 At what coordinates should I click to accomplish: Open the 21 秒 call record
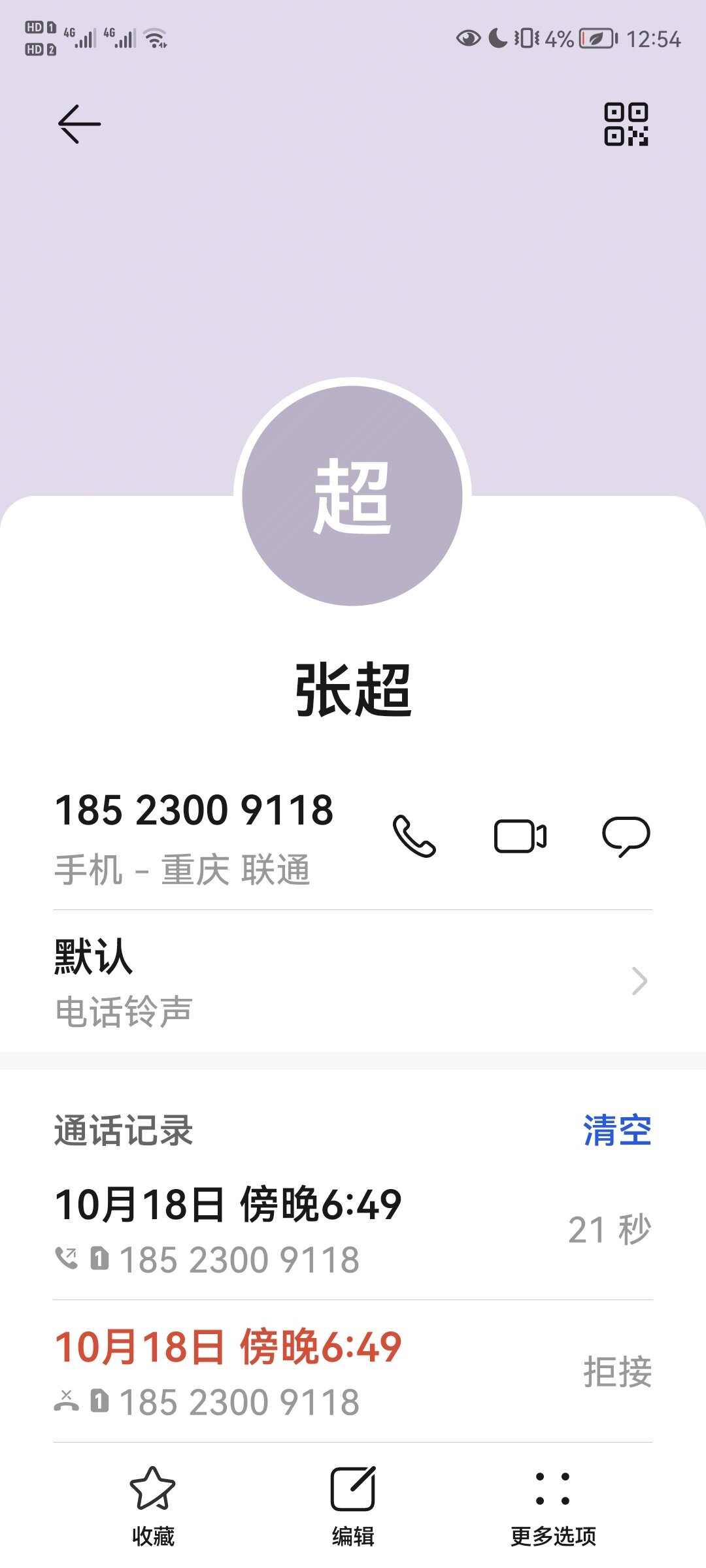point(353,1230)
